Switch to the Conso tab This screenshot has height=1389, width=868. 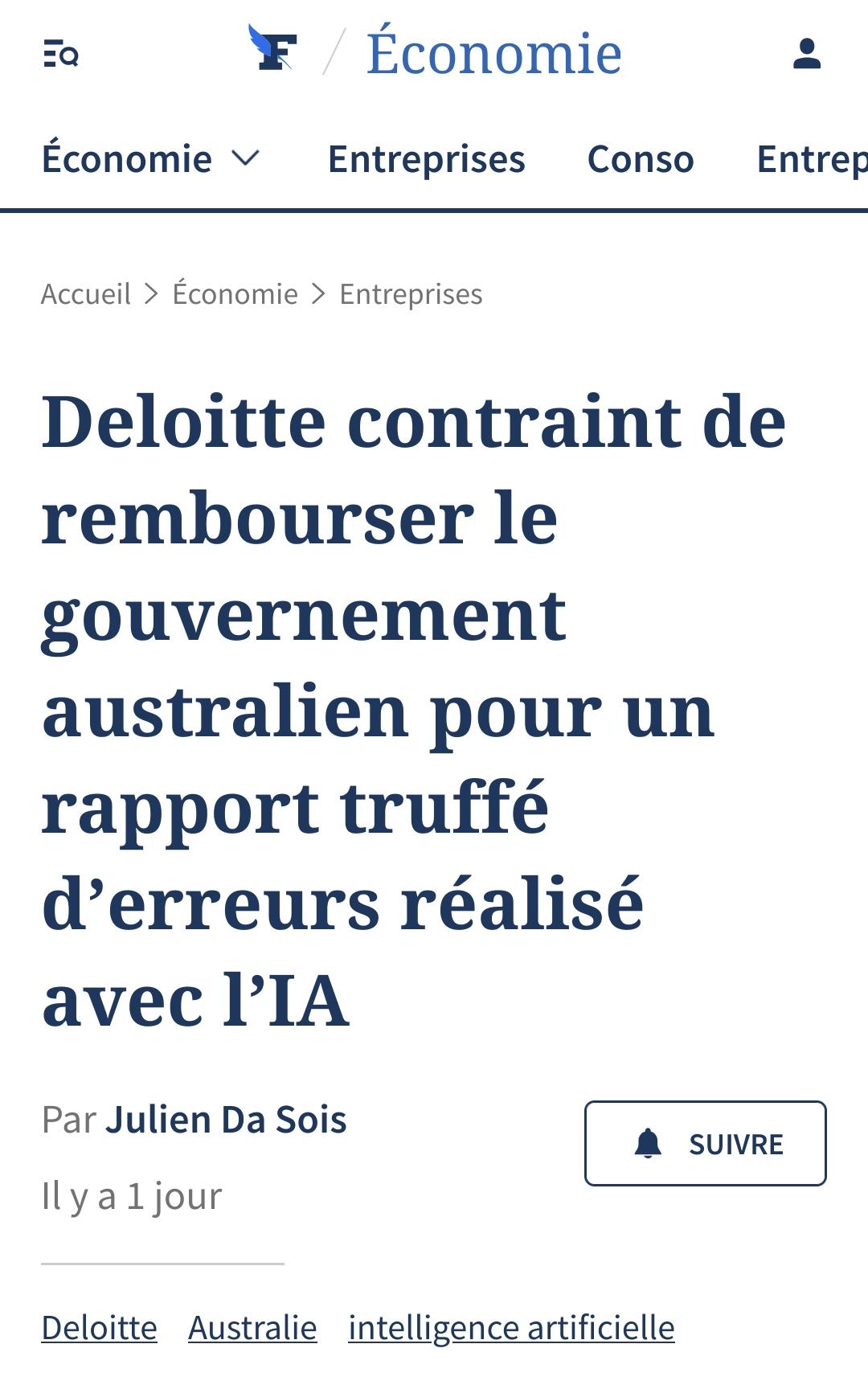click(x=640, y=158)
